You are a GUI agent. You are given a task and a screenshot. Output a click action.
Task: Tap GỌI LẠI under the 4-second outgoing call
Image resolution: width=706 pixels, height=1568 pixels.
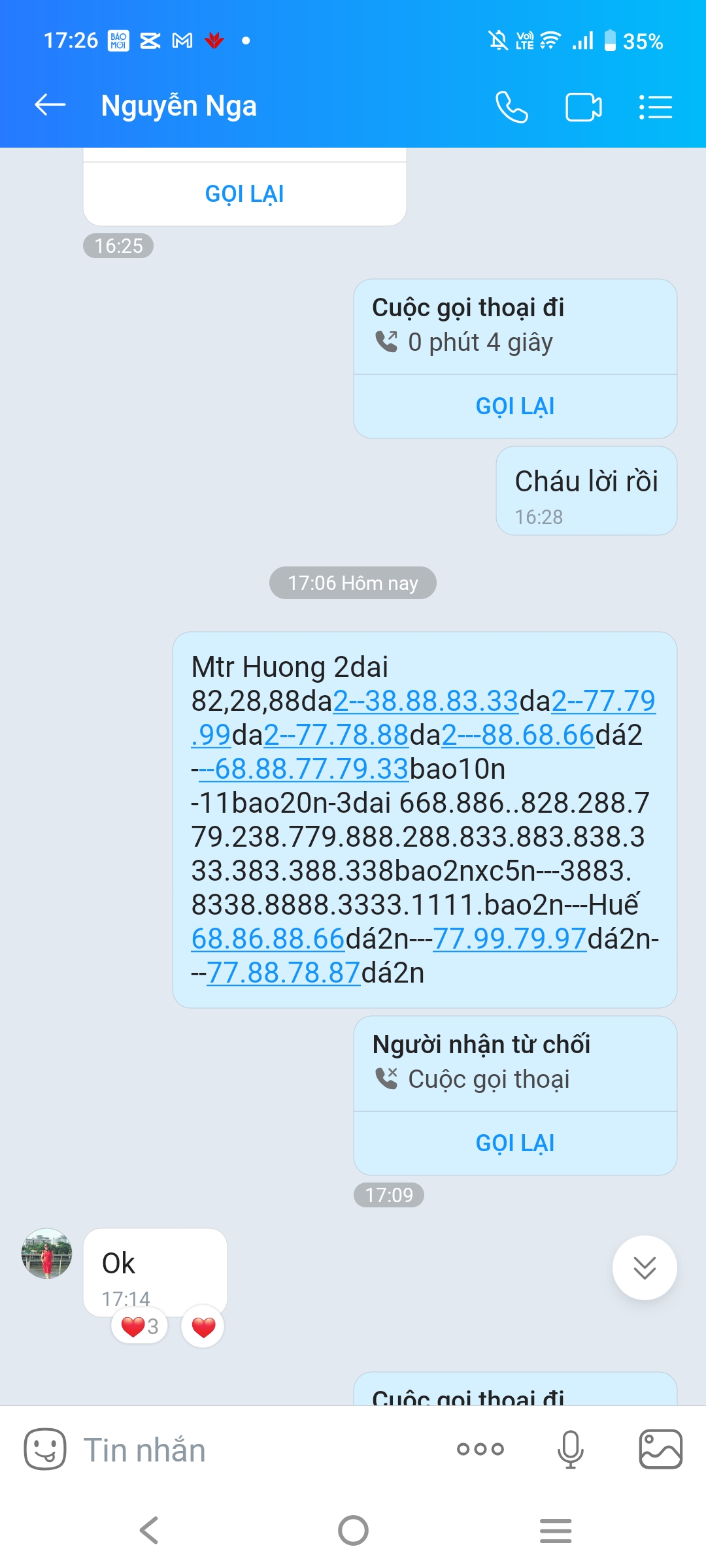click(515, 406)
